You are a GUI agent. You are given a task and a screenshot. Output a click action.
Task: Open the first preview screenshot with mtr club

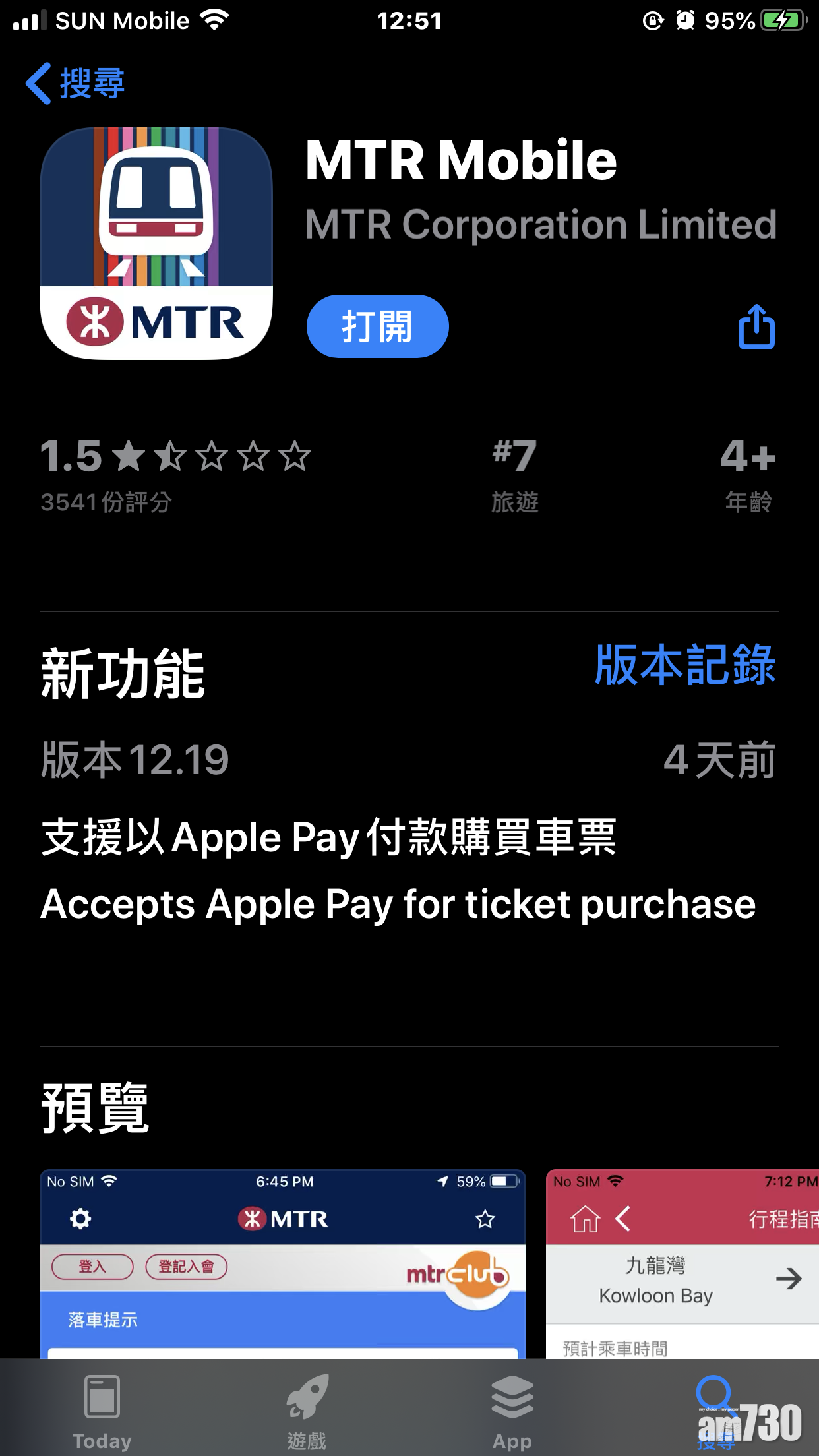[x=283, y=1263]
